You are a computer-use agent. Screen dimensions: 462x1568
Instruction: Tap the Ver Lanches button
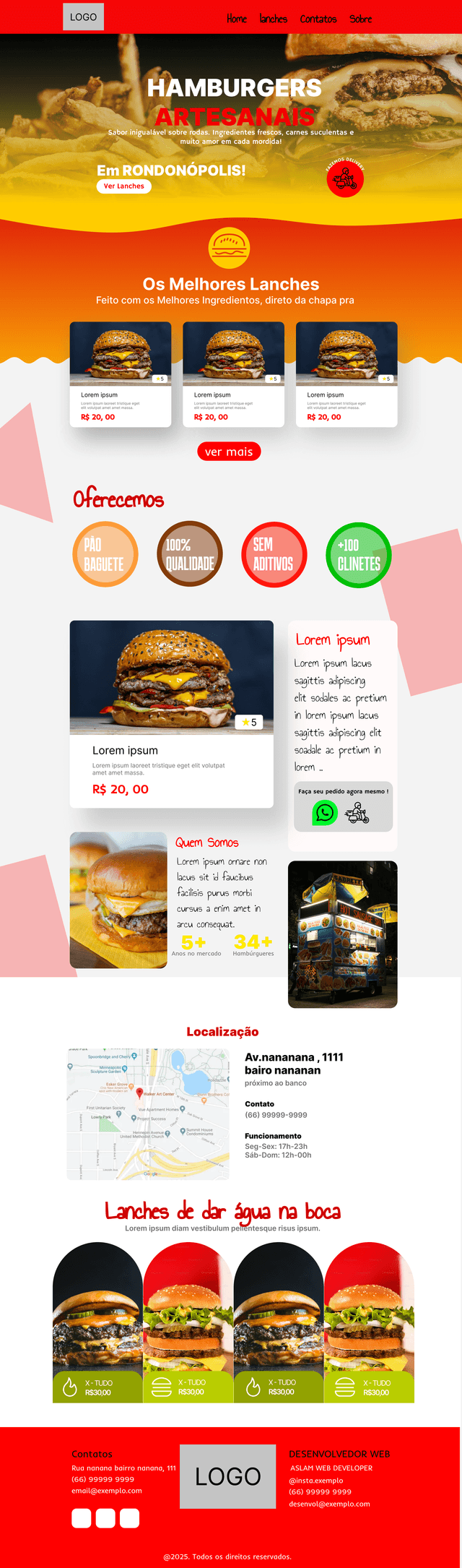[x=124, y=186]
